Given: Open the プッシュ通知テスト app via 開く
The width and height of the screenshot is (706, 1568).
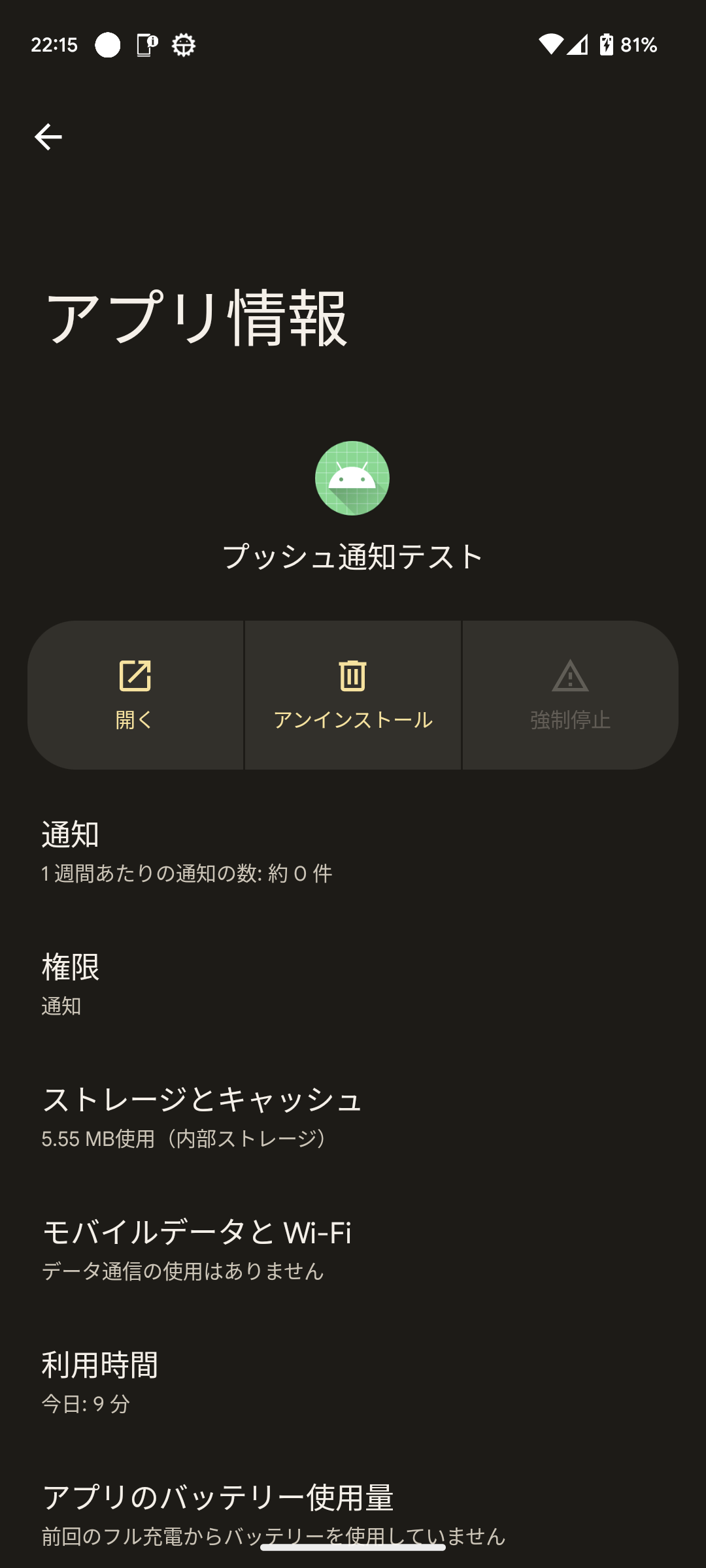Looking at the screenshot, I should click(x=135, y=694).
